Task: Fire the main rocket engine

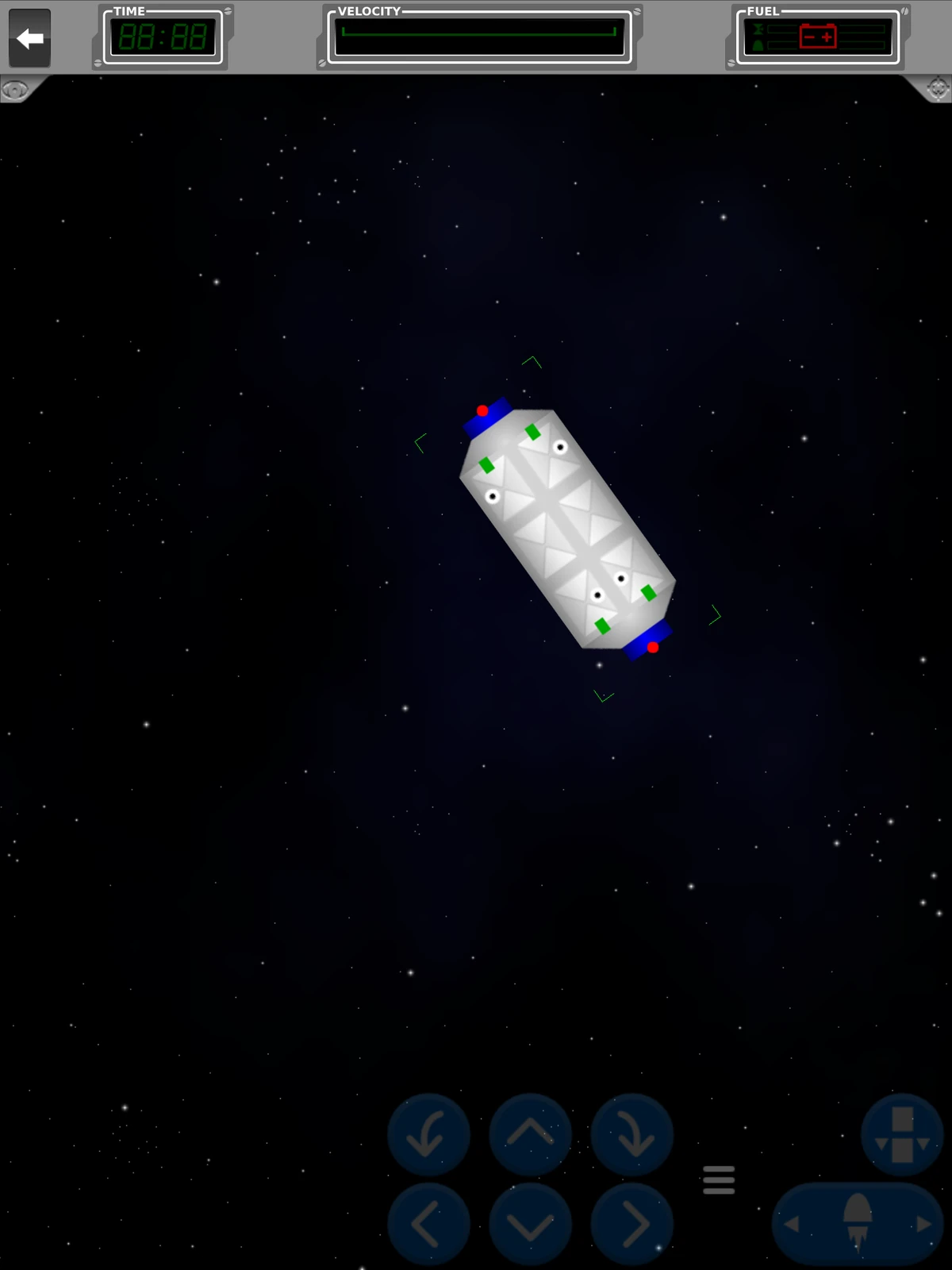Action: (x=858, y=1222)
